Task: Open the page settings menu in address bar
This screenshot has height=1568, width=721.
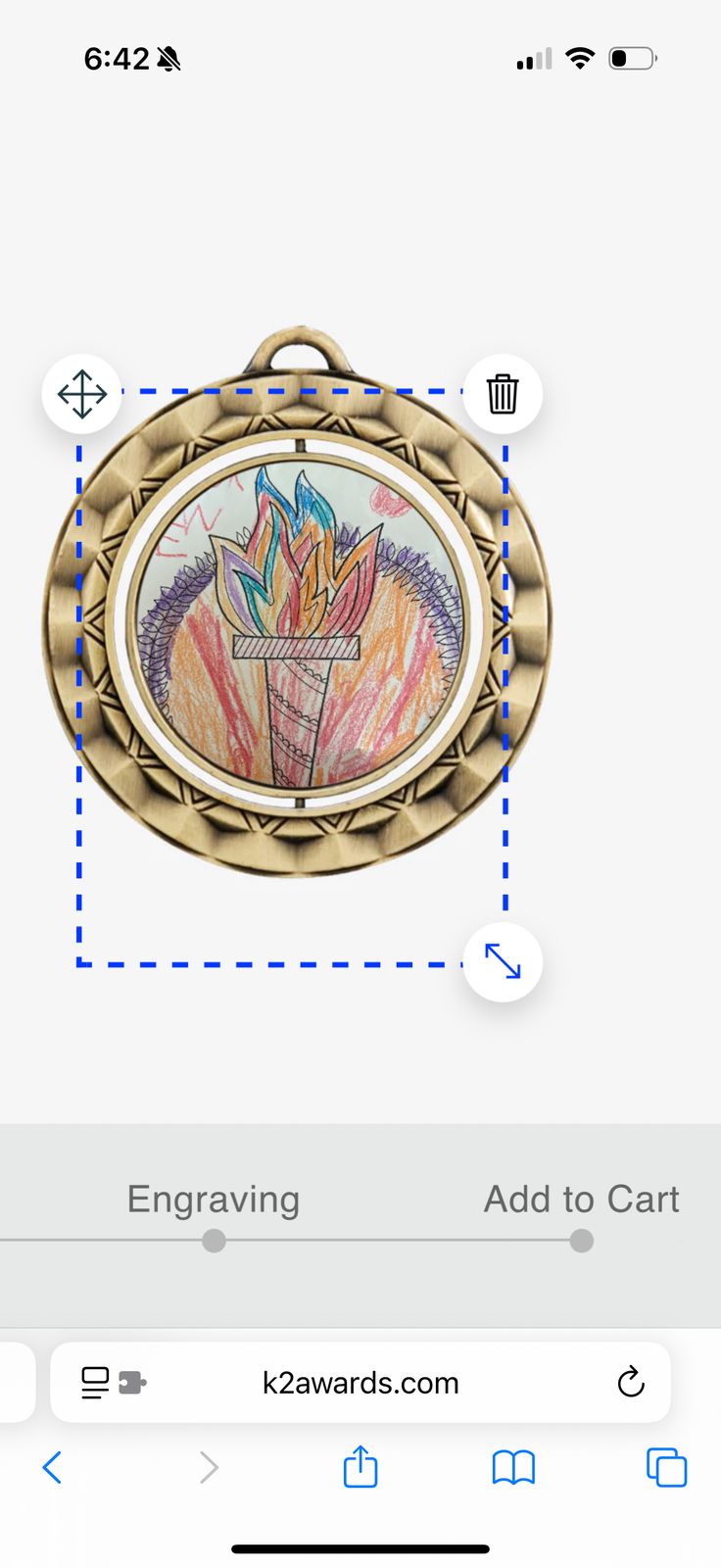Action: 114,1383
